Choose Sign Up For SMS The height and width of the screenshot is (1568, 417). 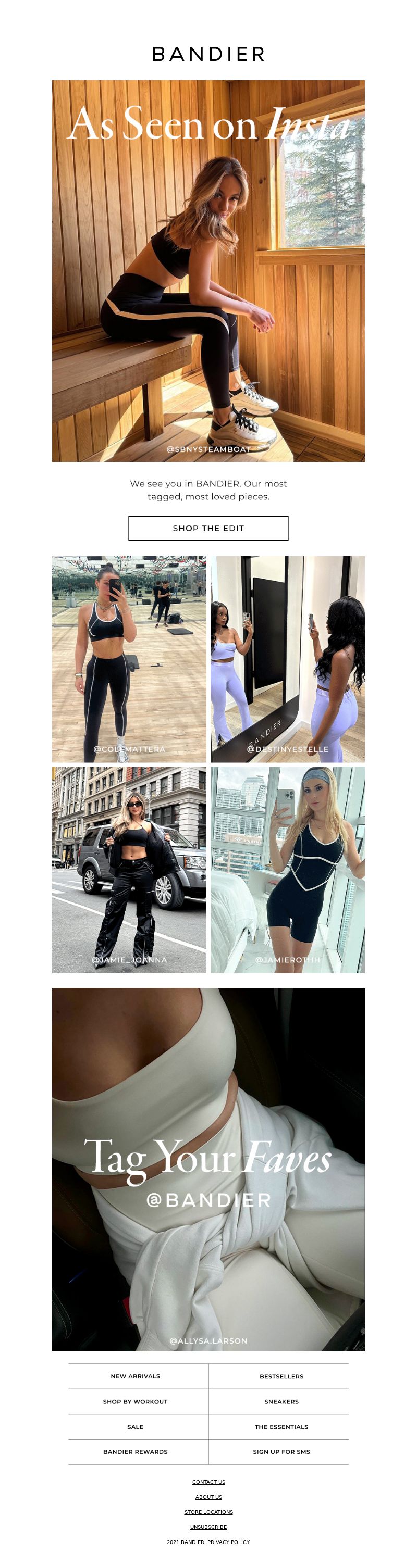(281, 1451)
